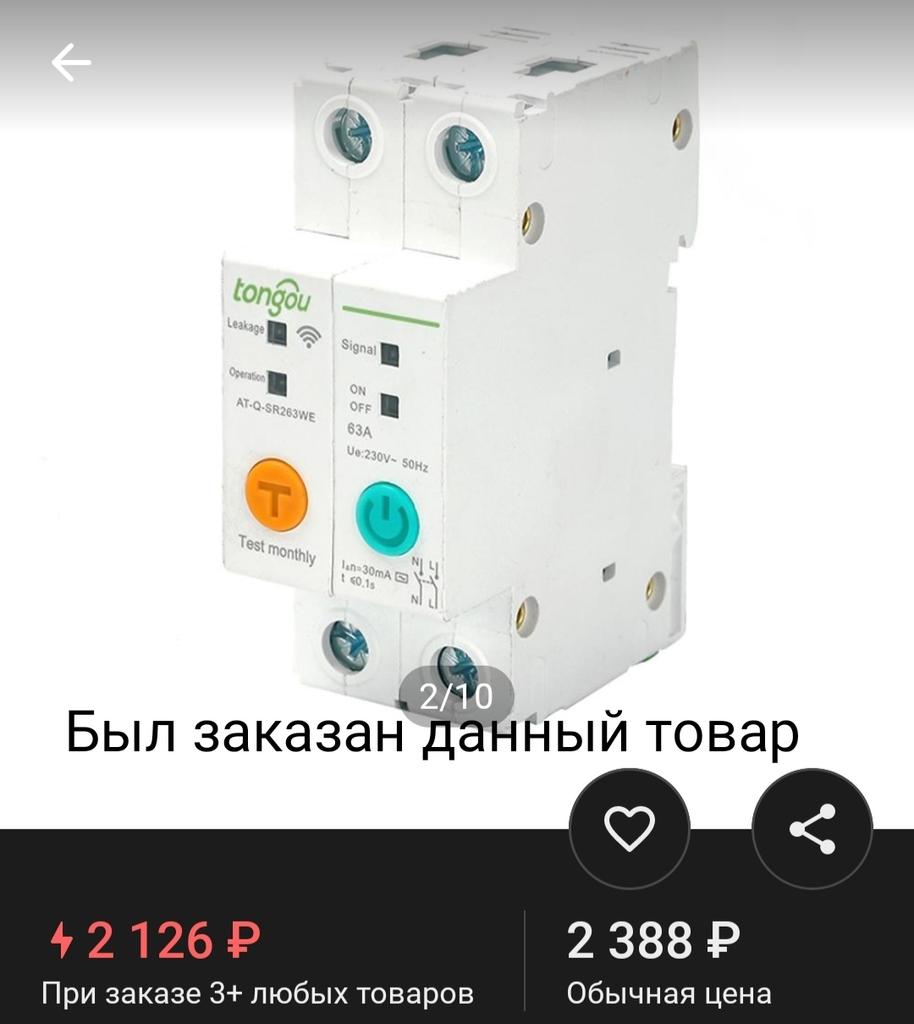
Task: Share this product listing
Action: click(812, 828)
